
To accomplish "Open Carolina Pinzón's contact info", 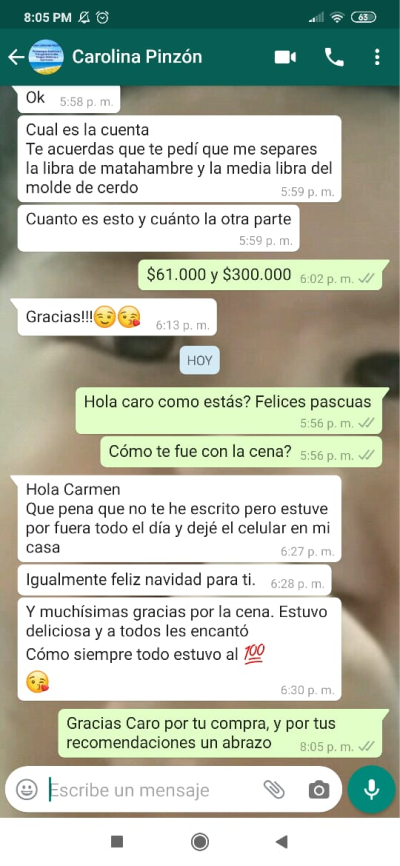I will click(x=137, y=57).
